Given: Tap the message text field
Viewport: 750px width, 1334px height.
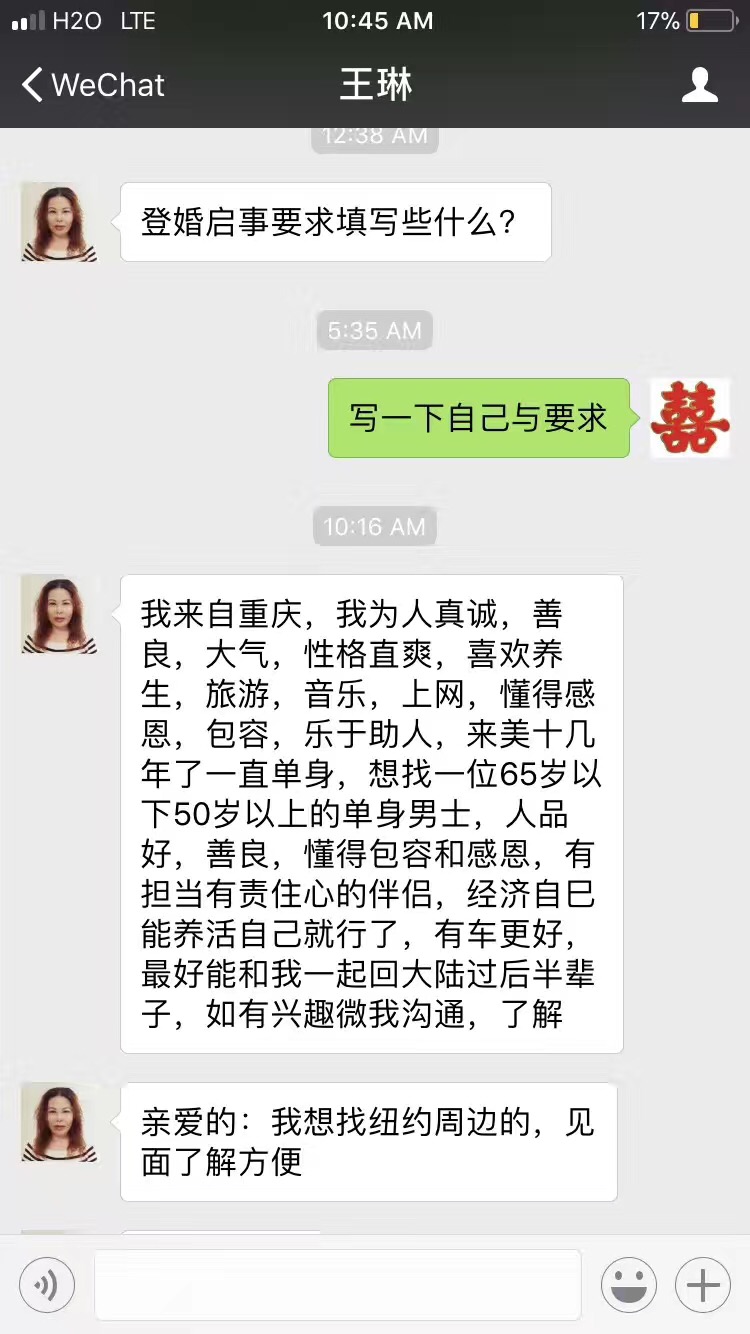Looking at the screenshot, I should click(337, 1285).
